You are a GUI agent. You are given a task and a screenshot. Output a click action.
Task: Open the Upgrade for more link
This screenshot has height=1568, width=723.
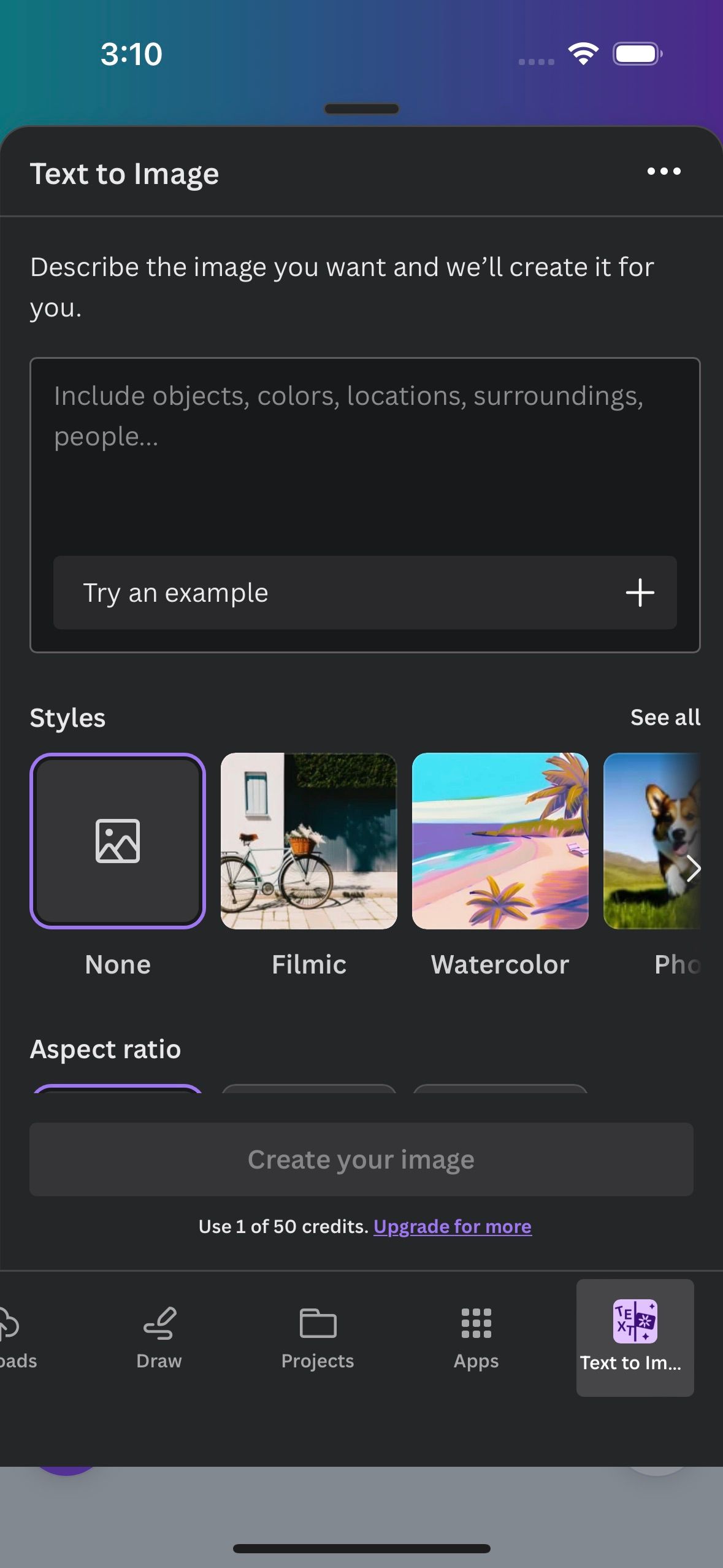point(453,1226)
